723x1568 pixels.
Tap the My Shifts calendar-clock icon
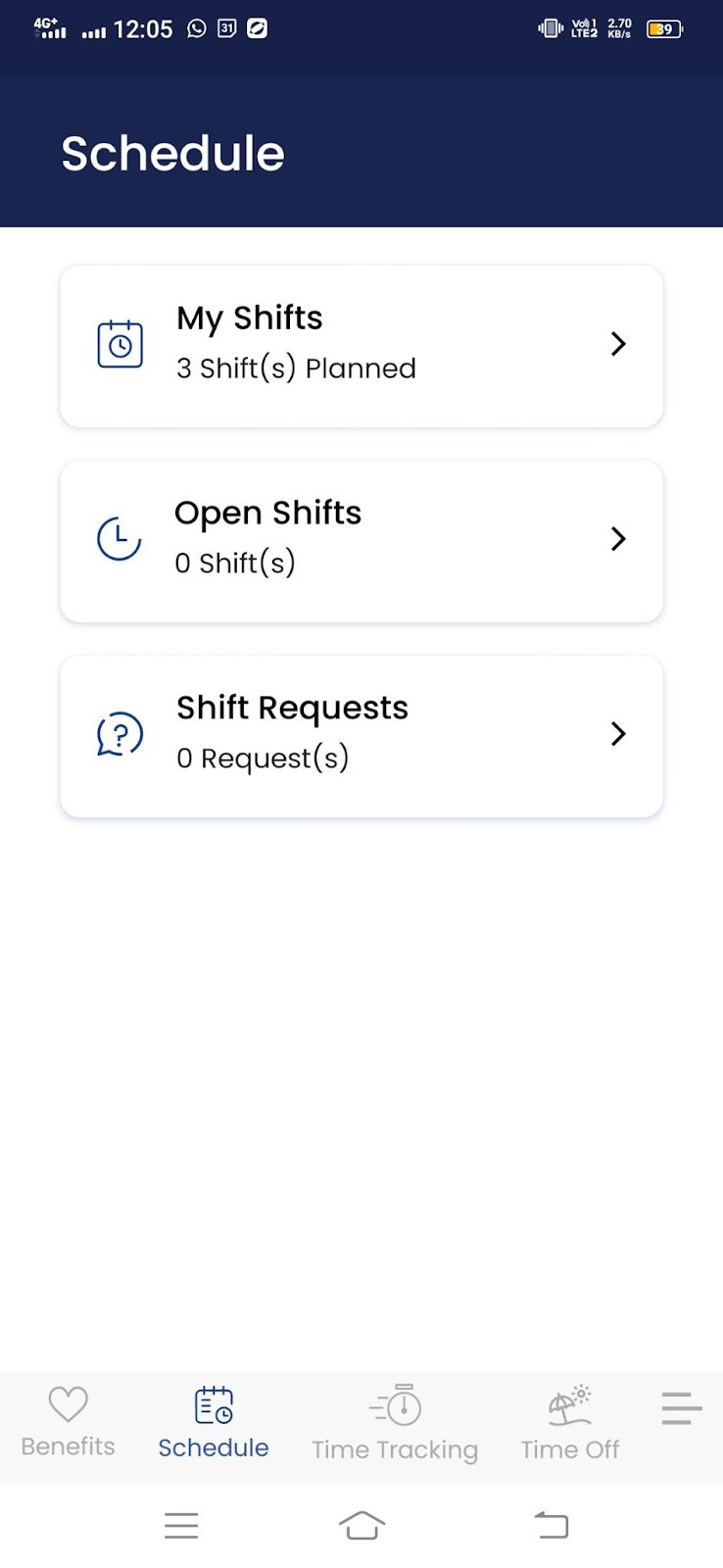(x=119, y=343)
